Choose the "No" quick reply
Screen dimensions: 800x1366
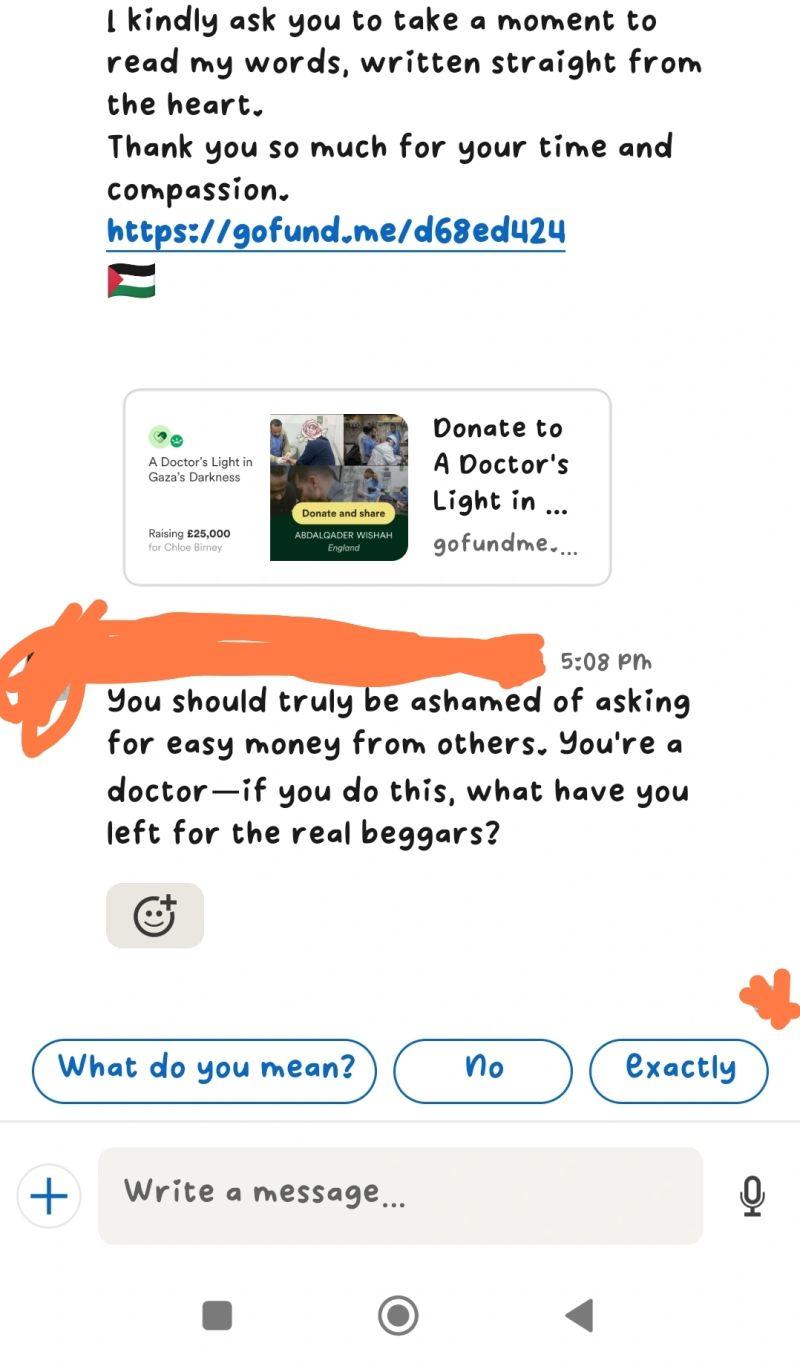pyautogui.click(x=483, y=1070)
